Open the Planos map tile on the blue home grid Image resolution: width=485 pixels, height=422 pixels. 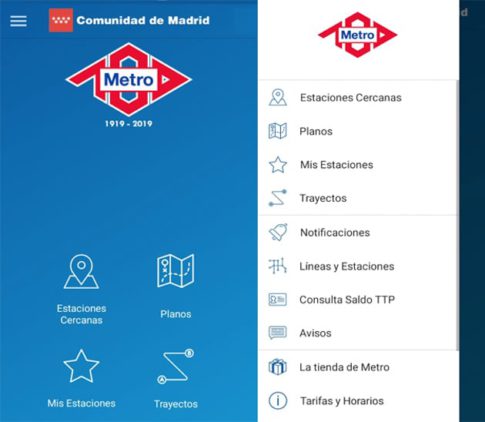coord(176,286)
